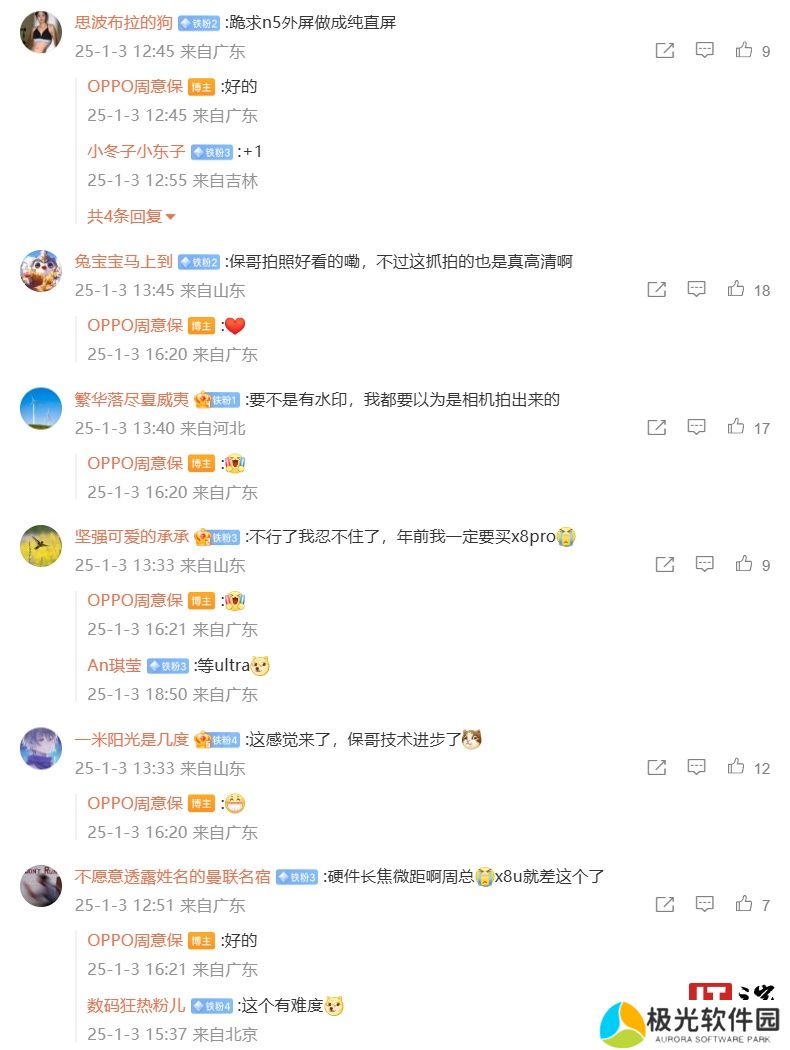Viewport: 790px width, 1050px height.
Task: Expand the 共4条回复 replies
Action: click(131, 216)
